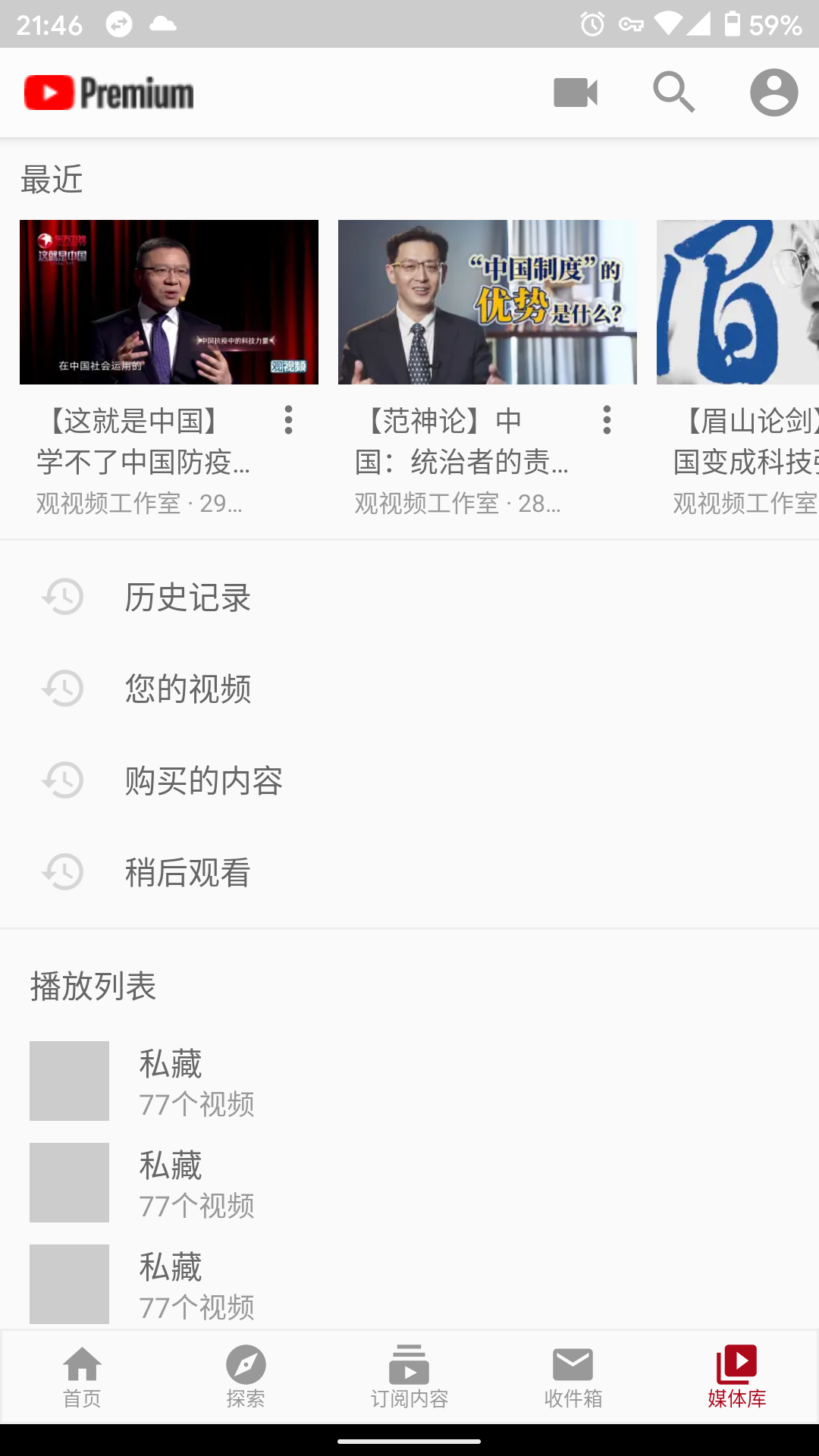Switch to the 订阅内容 tab
Viewport: 819px width, 1456px height.
(409, 1376)
